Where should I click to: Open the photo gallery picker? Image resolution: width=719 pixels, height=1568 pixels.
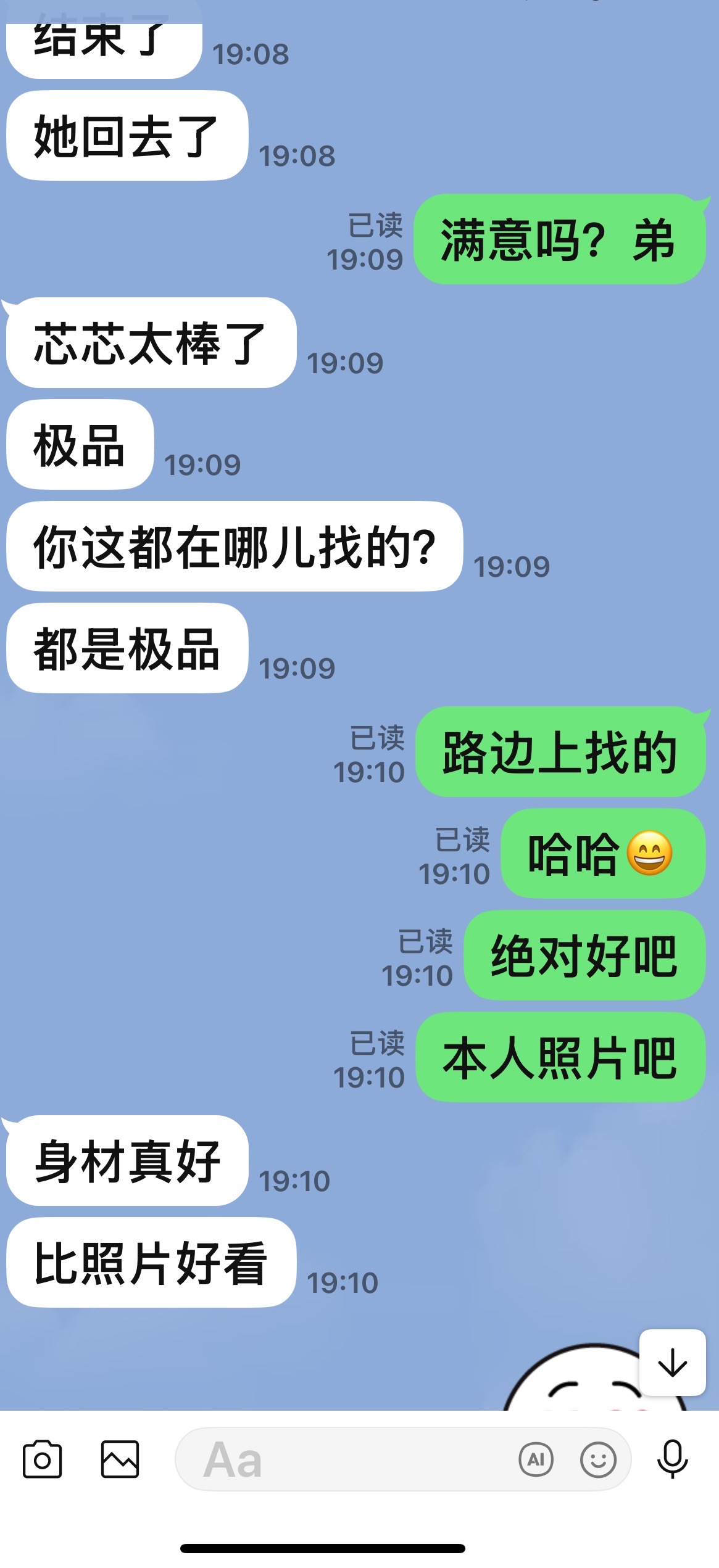120,1459
